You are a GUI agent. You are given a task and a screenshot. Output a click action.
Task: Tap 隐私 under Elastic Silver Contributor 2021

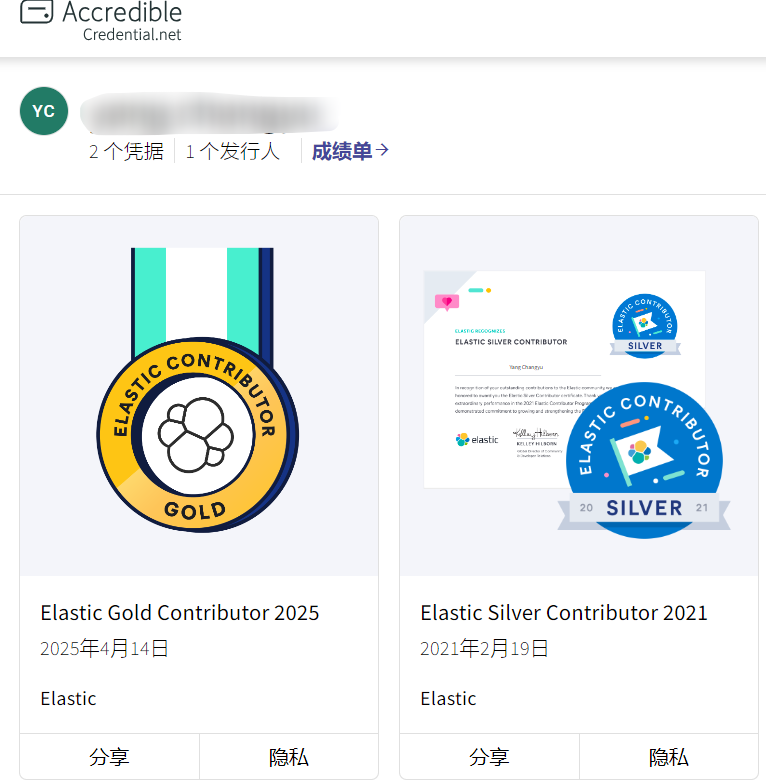[x=669, y=757]
